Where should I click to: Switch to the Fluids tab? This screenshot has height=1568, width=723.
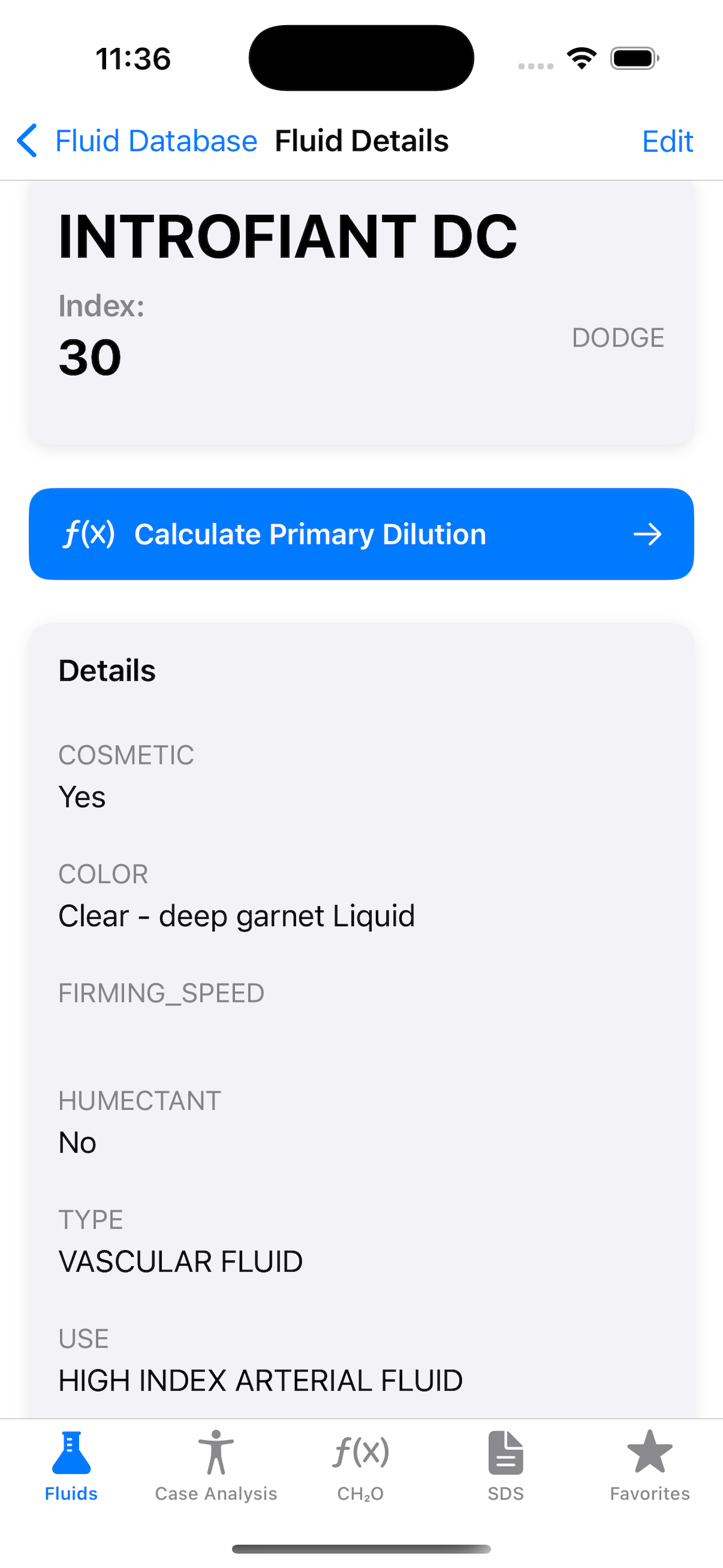[71, 1465]
